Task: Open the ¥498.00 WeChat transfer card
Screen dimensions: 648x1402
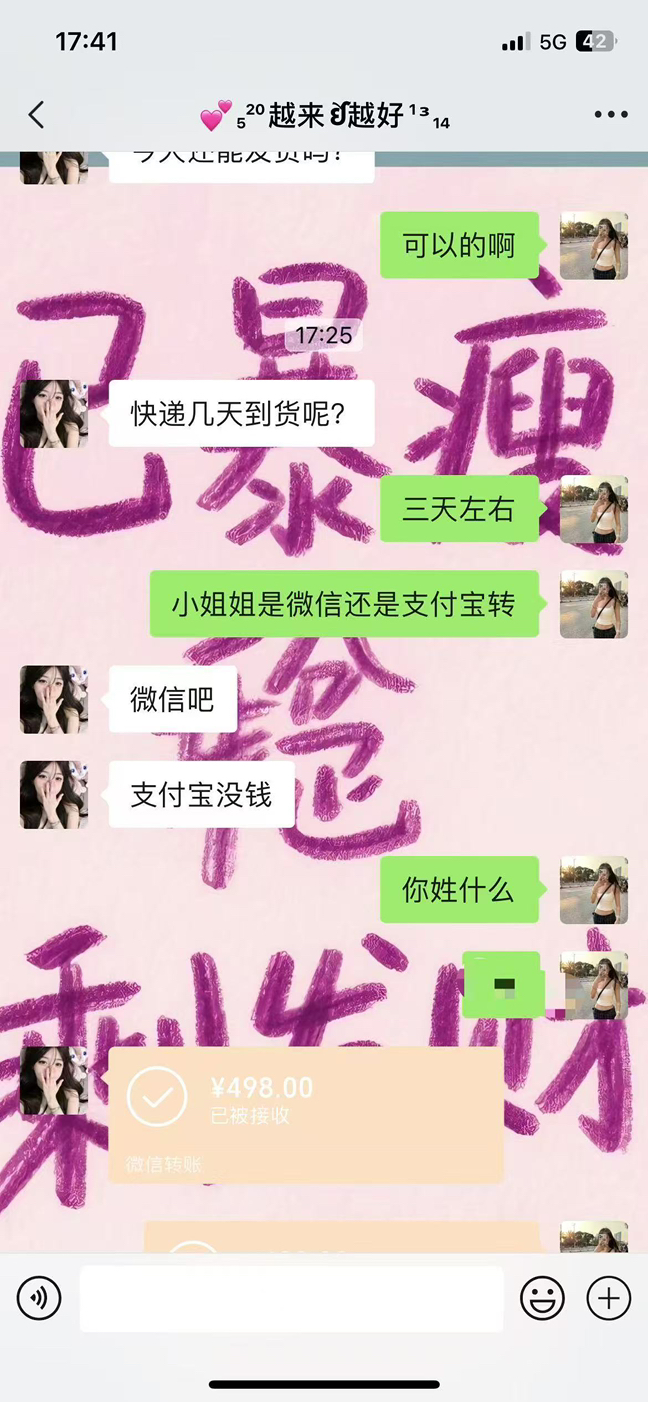Action: point(305,1114)
